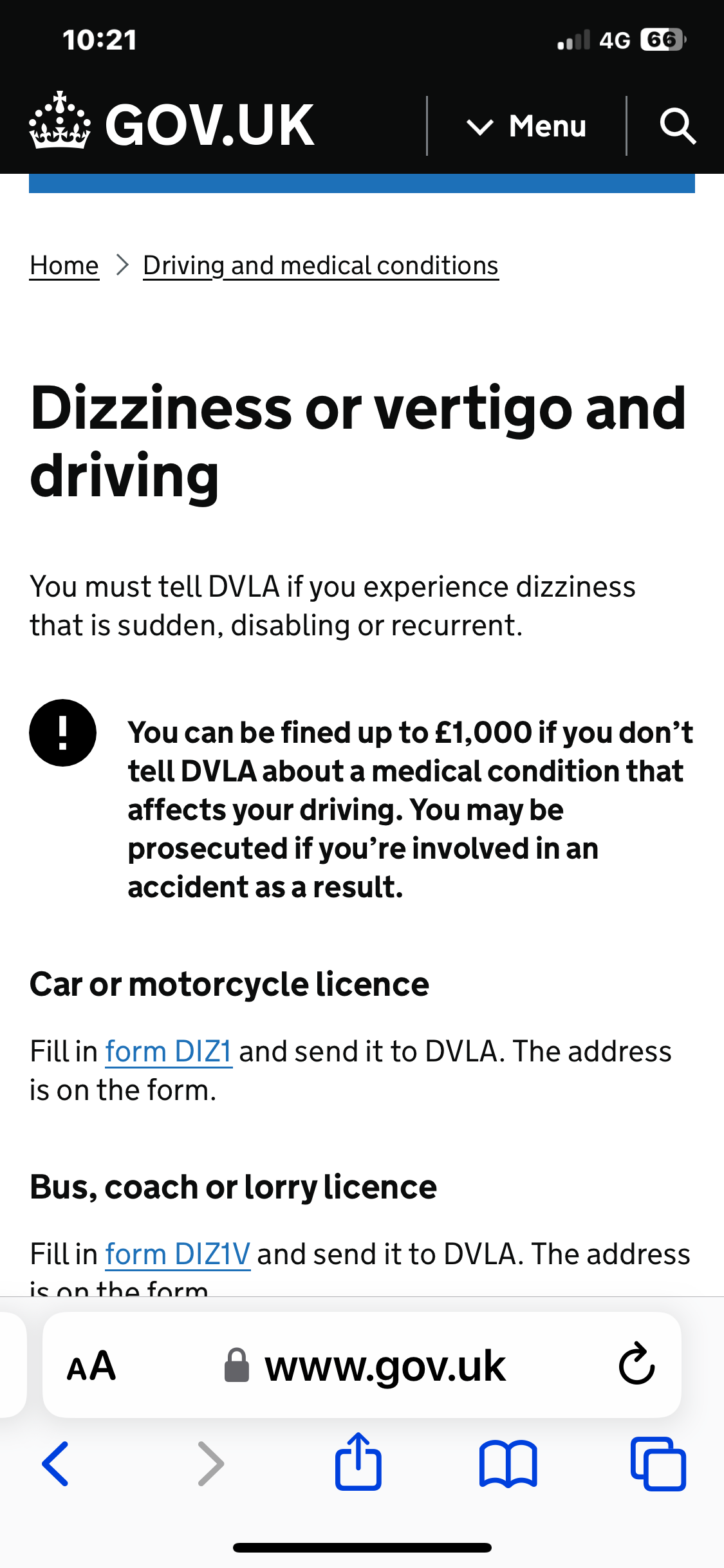The width and height of the screenshot is (724, 1568).
Task: Open the form DIZ1 link
Action: (x=168, y=1051)
